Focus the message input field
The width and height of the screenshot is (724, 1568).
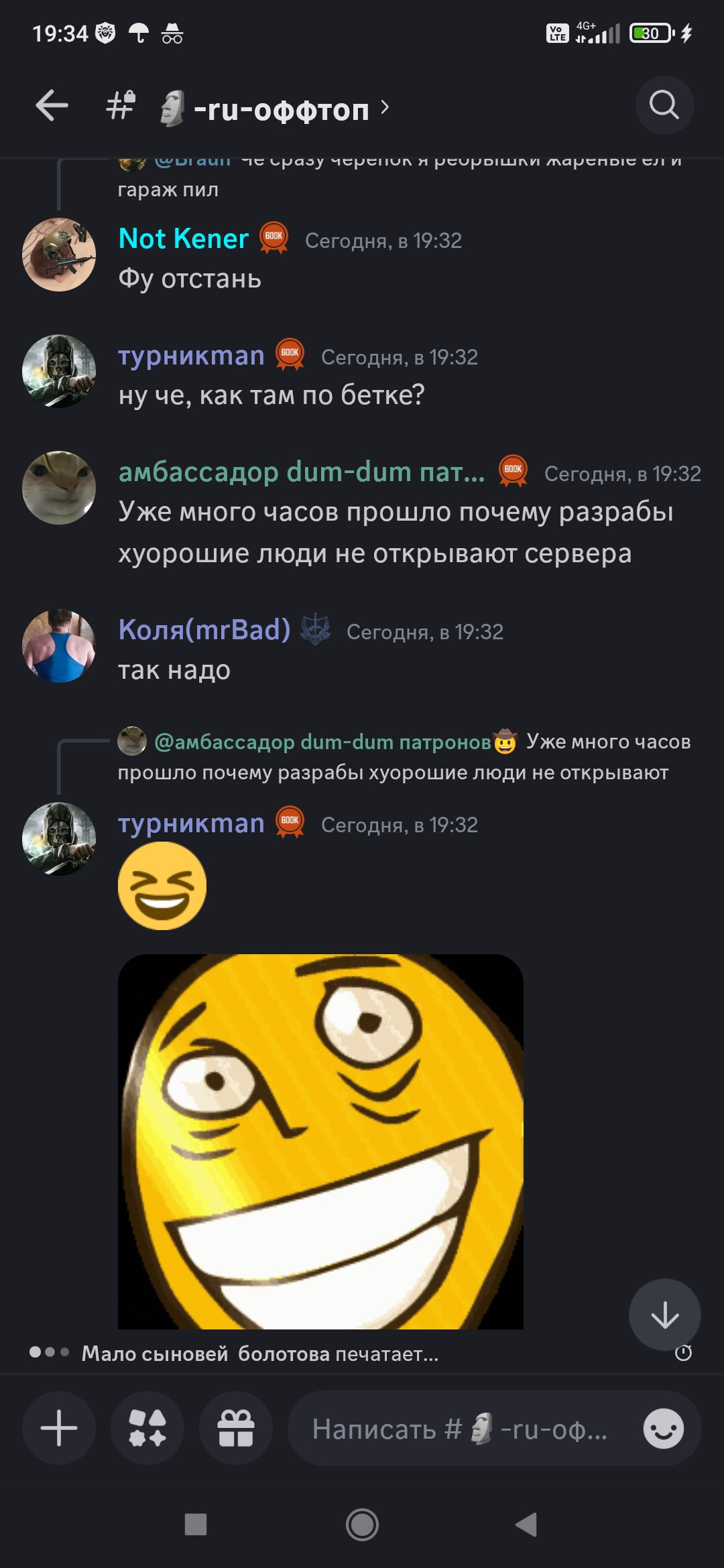pyautogui.click(x=459, y=1429)
